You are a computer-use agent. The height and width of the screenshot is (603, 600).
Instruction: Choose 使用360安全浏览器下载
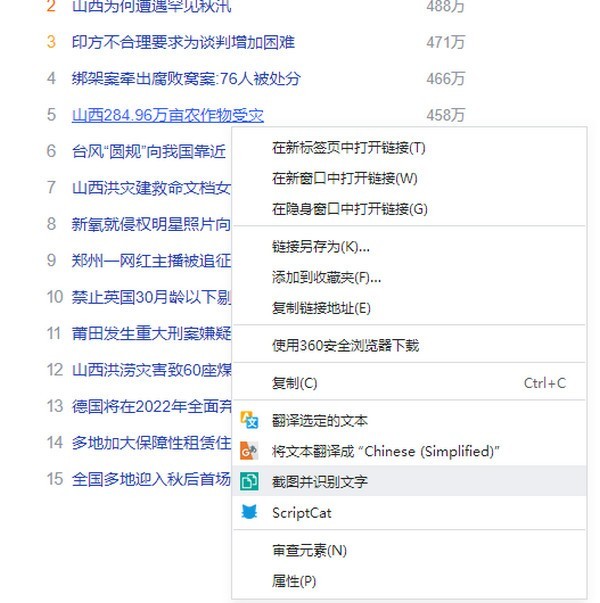[345, 346]
